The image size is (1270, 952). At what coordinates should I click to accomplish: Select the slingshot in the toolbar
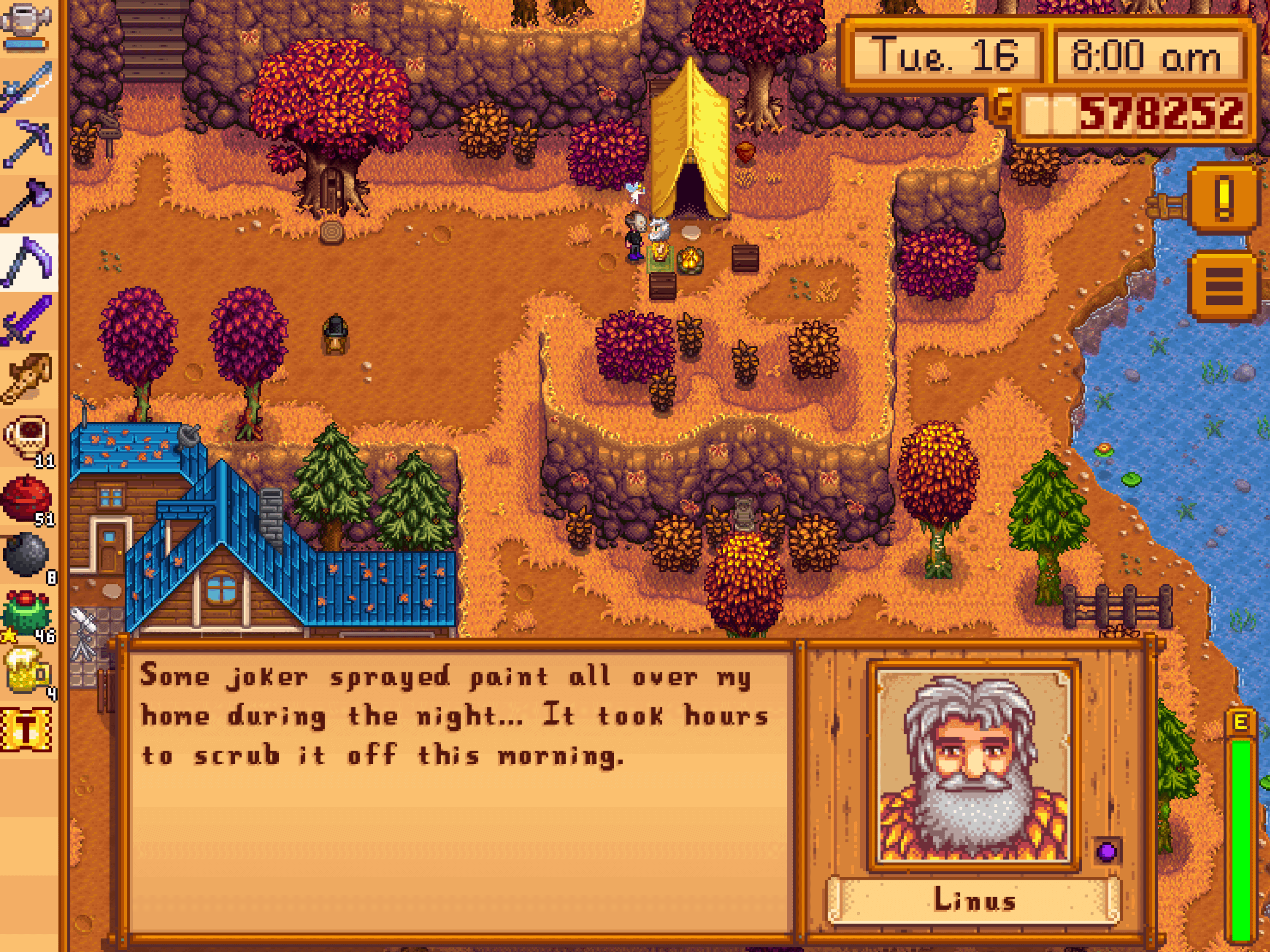click(28, 379)
